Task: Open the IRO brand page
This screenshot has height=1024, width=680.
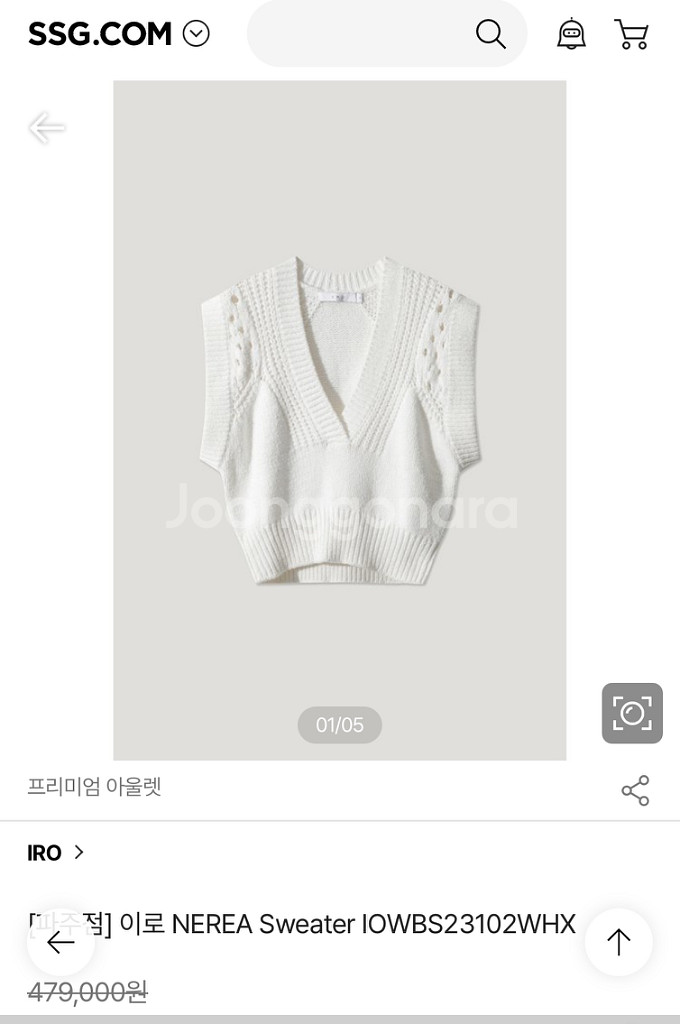Action: (55, 853)
